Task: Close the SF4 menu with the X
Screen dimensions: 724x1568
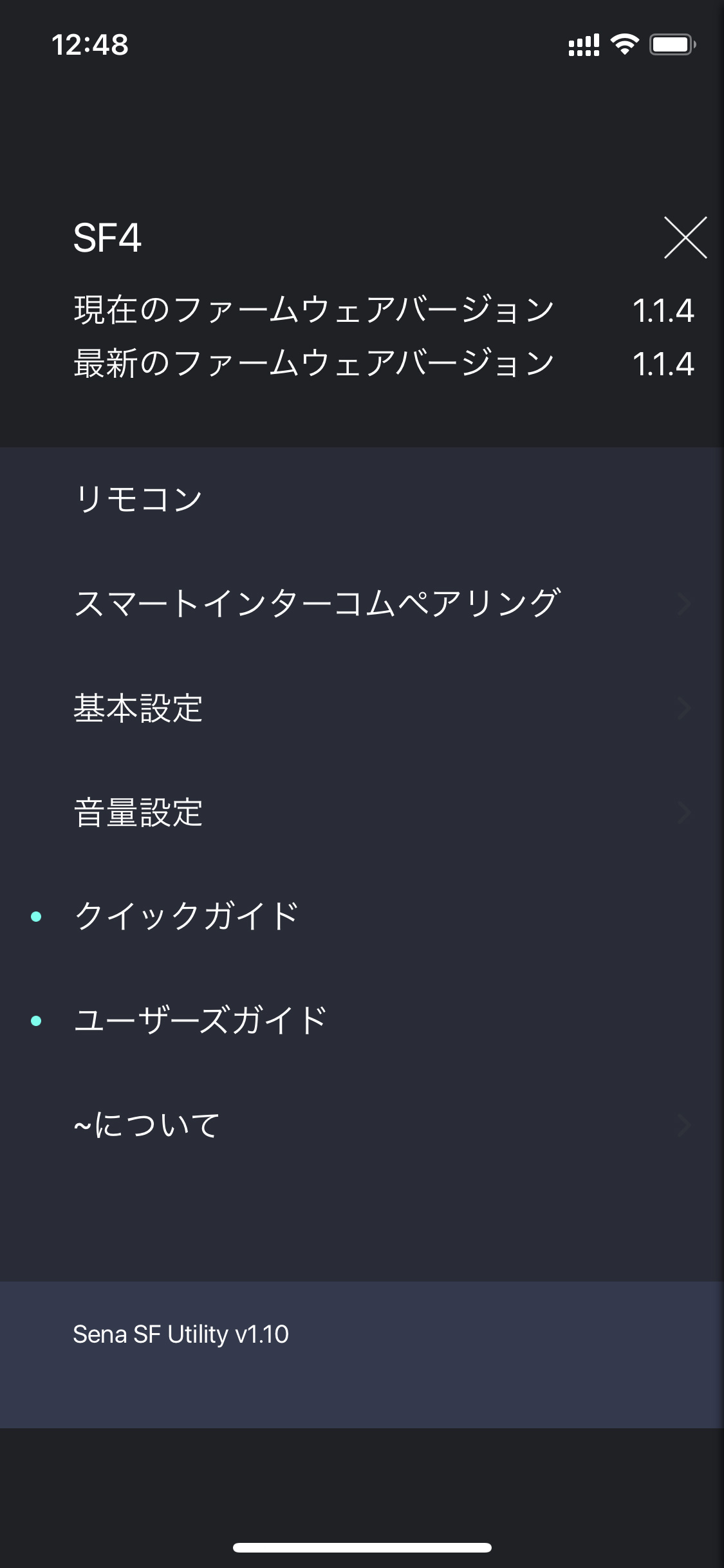Action: pyautogui.click(x=685, y=238)
